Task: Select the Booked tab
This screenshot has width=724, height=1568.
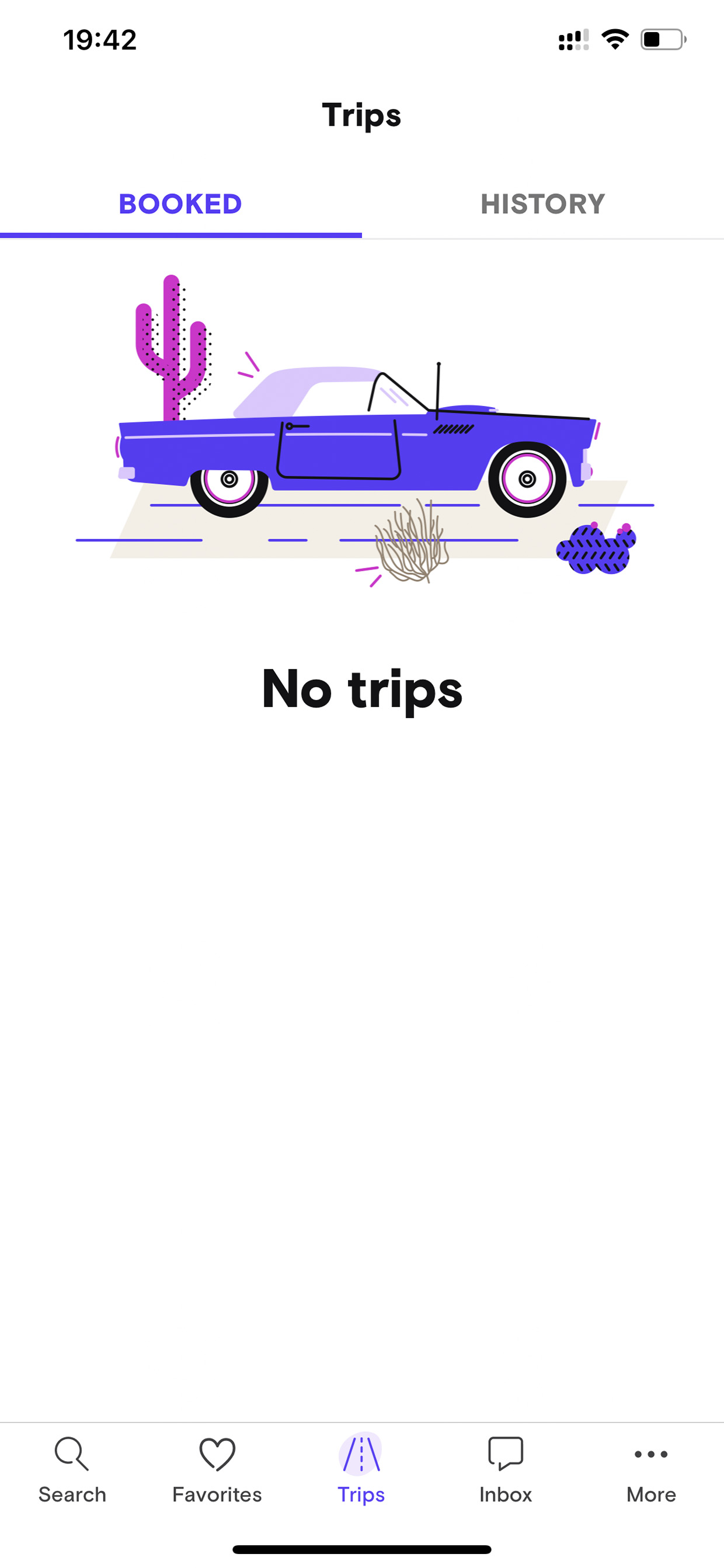Action: [180, 204]
